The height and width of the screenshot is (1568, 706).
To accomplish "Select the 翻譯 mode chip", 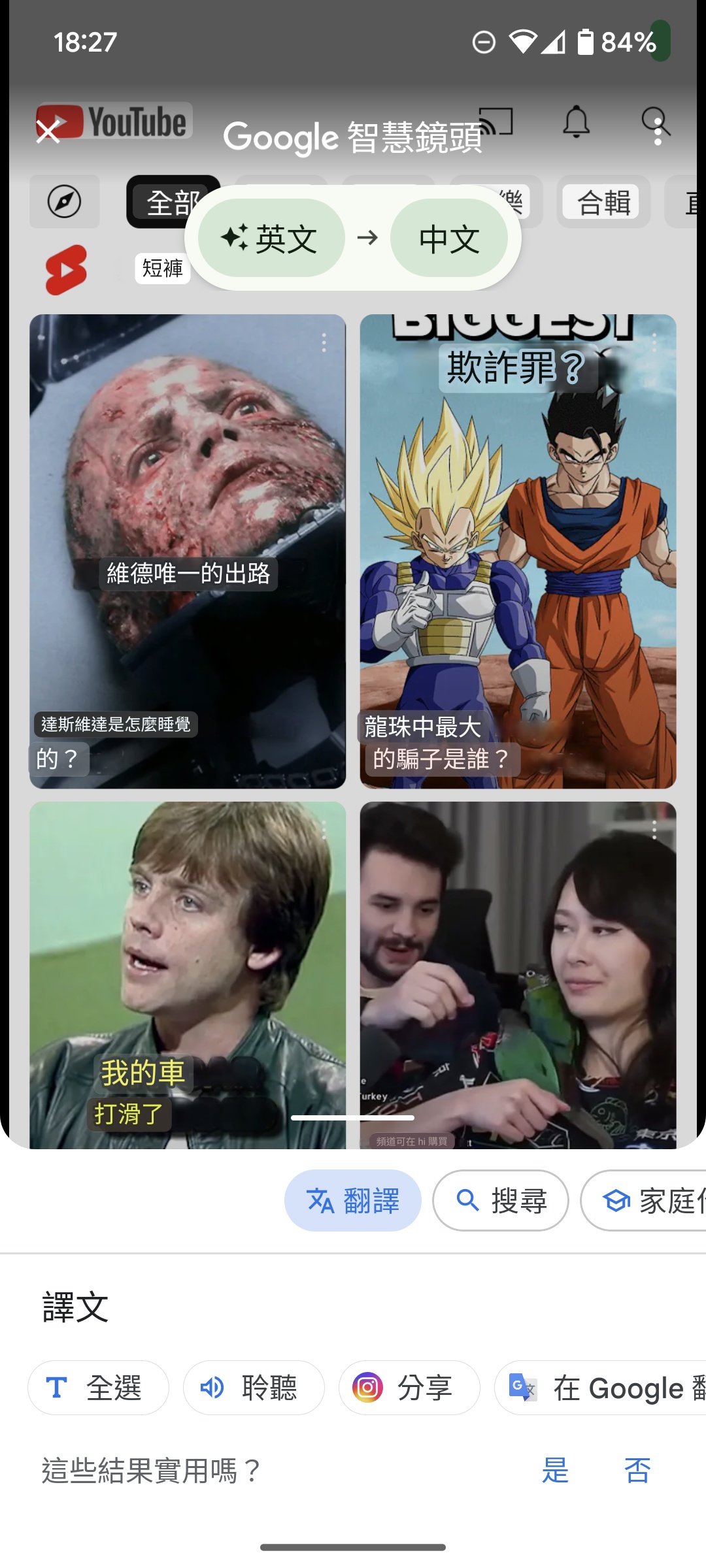I will click(x=353, y=1201).
